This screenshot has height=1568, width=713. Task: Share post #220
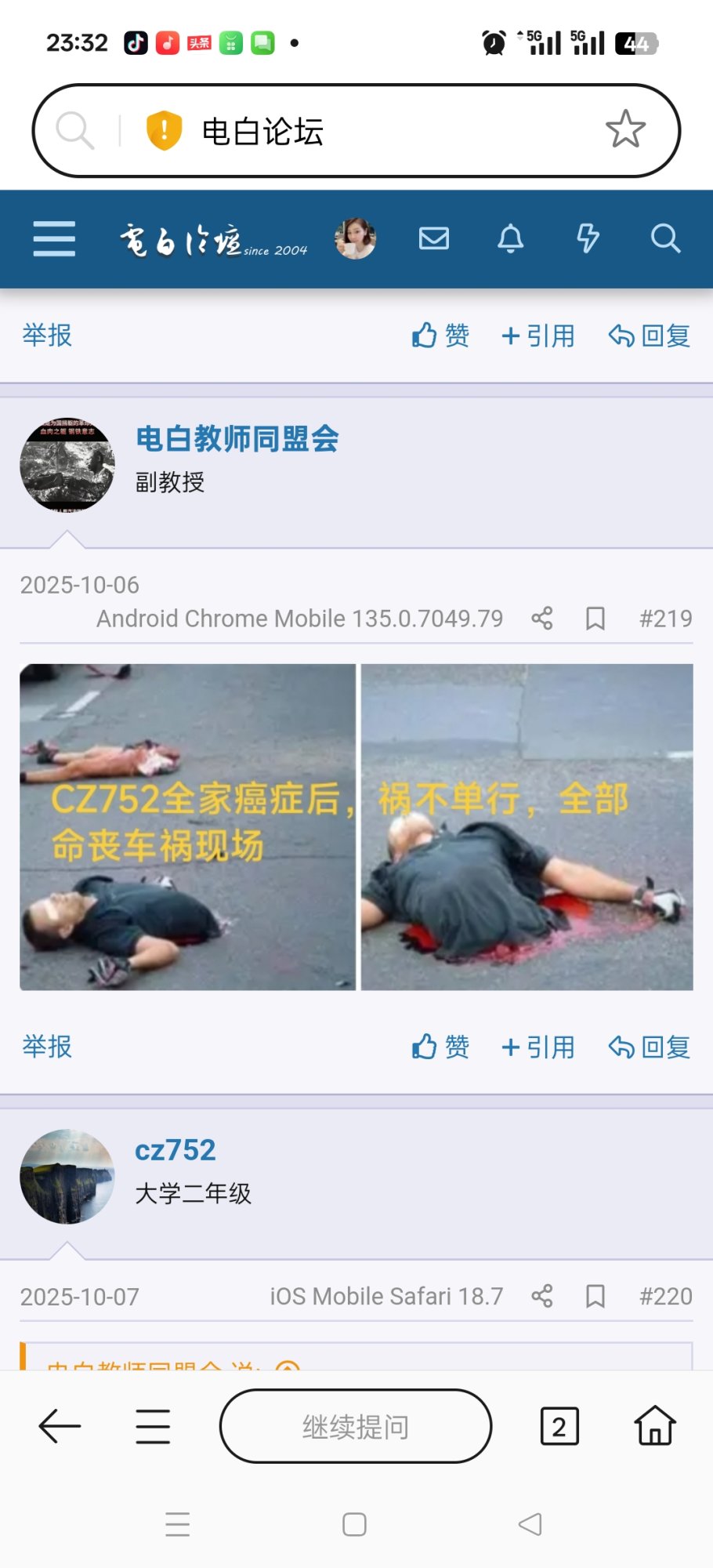point(541,1296)
